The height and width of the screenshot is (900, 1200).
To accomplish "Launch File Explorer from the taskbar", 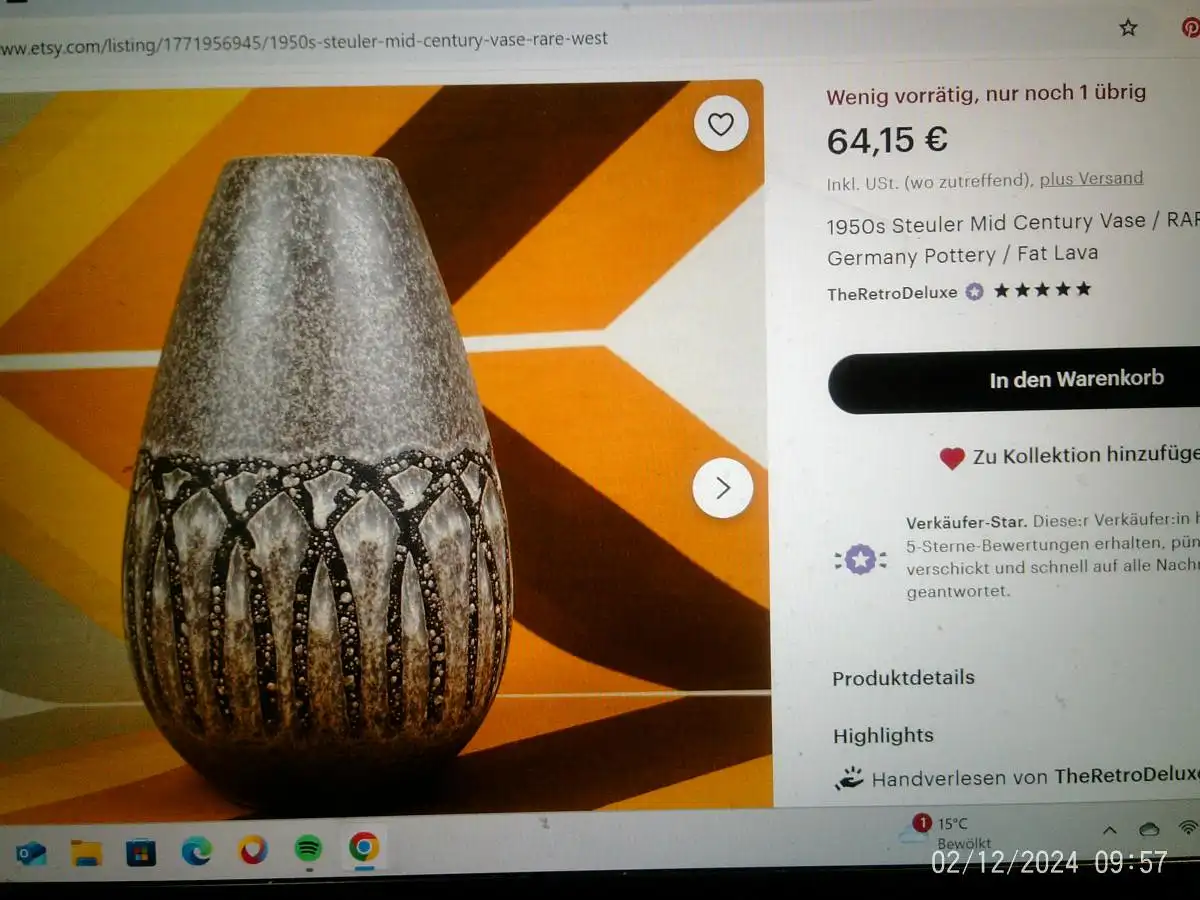I will coord(87,852).
